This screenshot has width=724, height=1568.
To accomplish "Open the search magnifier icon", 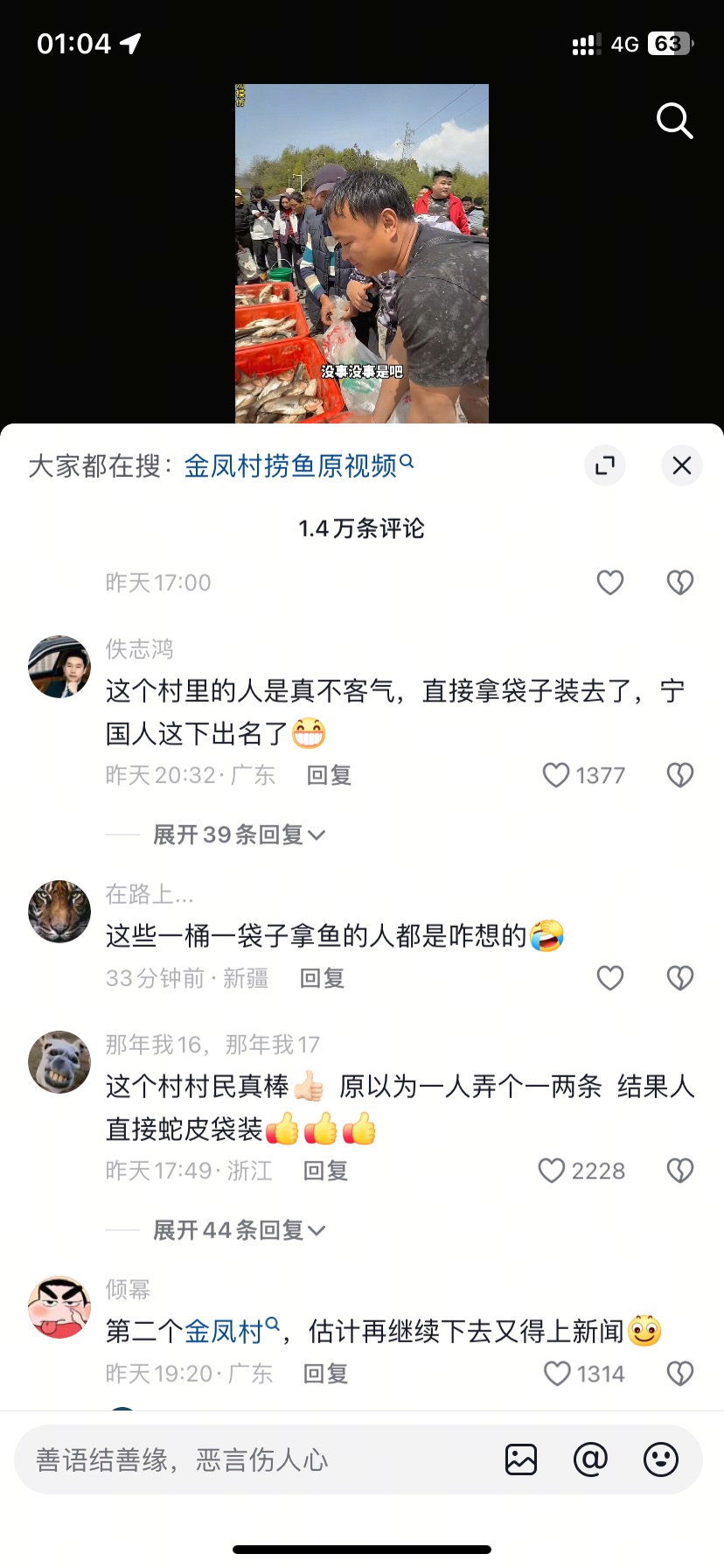I will [674, 121].
